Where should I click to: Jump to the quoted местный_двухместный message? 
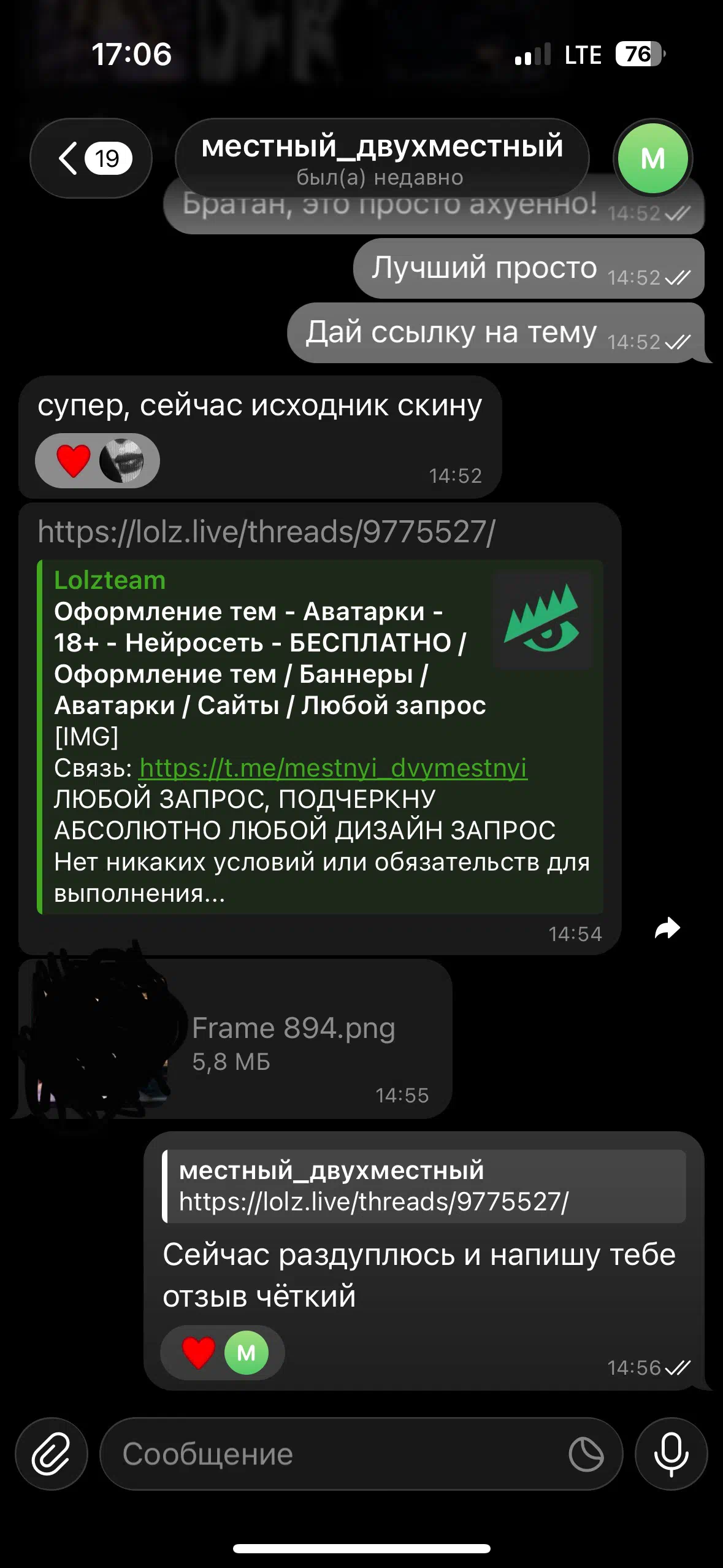(423, 1186)
